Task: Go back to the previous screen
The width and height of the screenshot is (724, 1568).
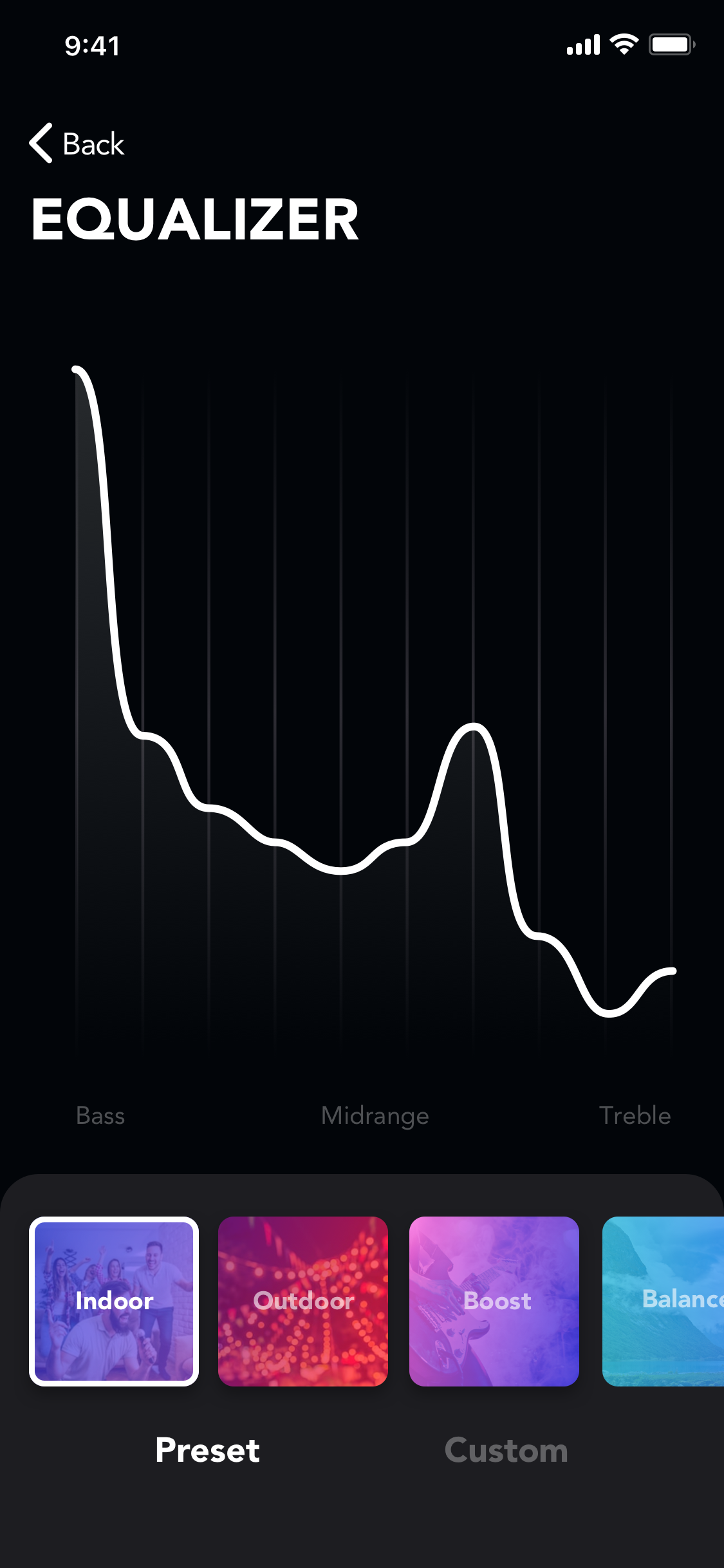Action: (x=77, y=143)
